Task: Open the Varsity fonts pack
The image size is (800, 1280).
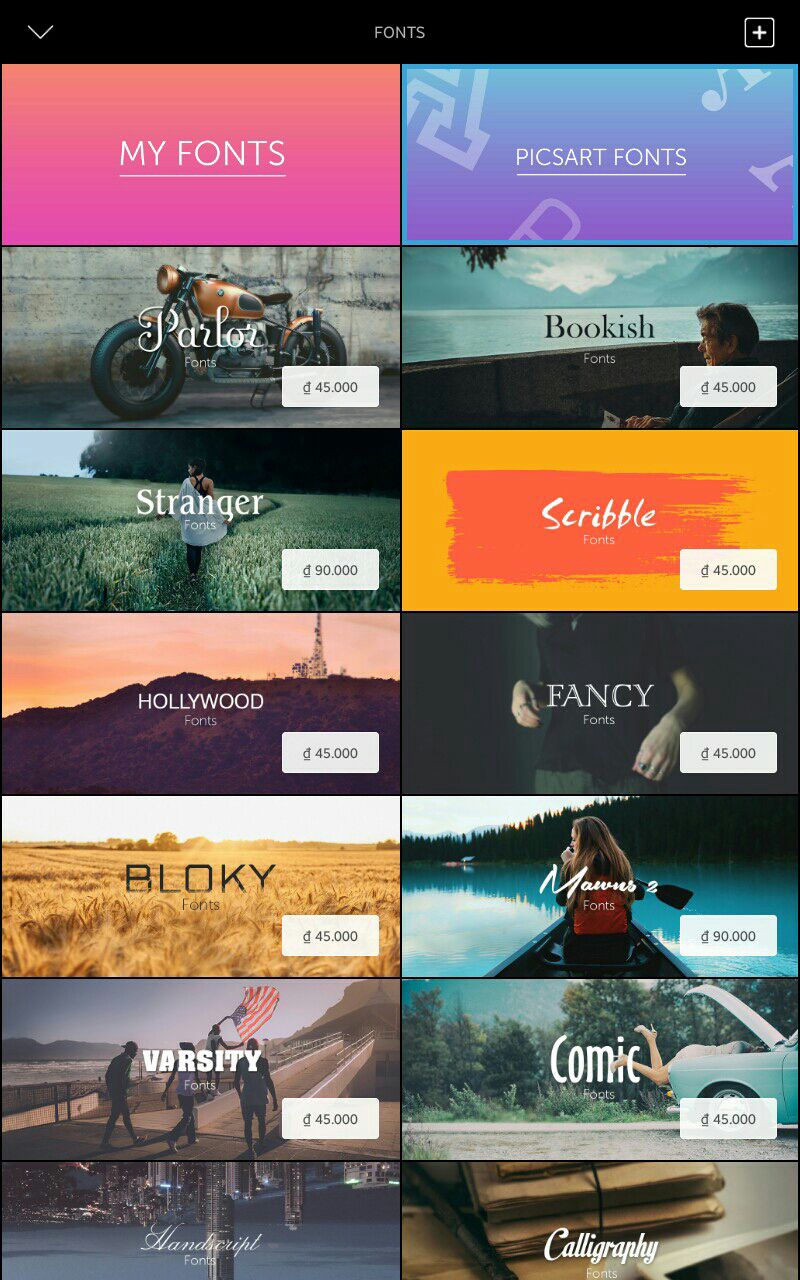Action: click(201, 1070)
